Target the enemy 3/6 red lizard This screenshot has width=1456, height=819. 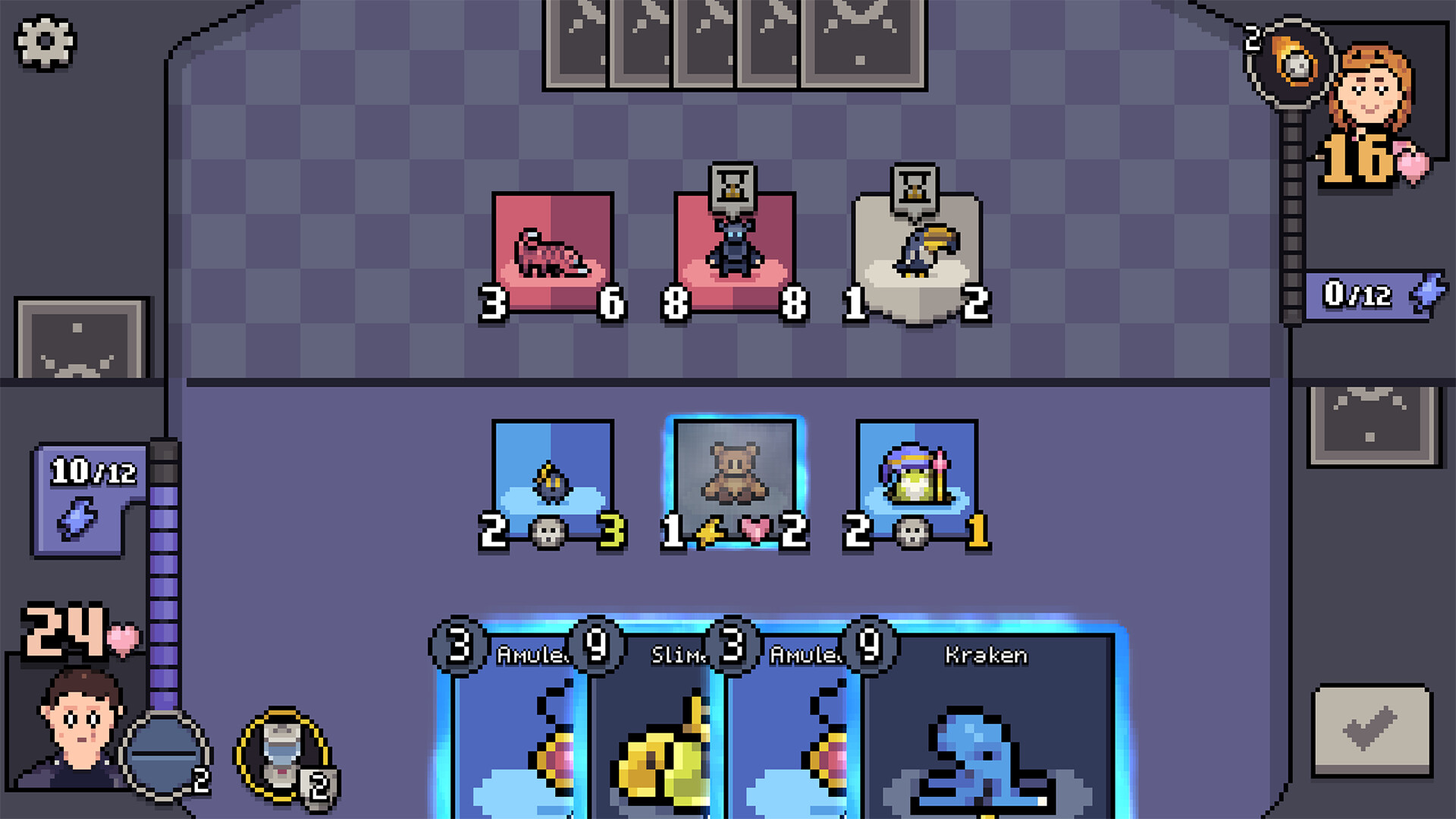(x=552, y=252)
